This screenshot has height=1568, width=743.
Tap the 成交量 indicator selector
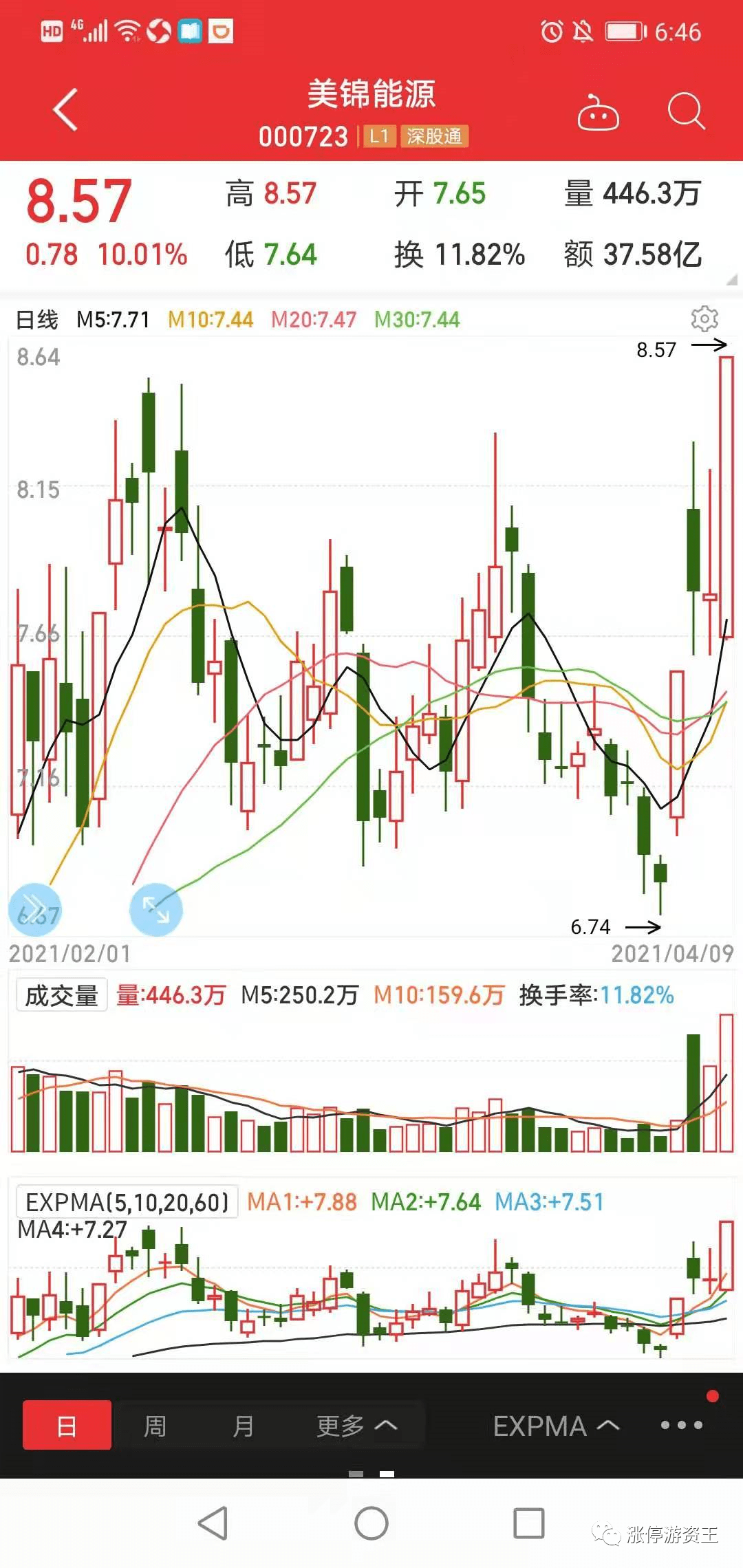pyautogui.click(x=62, y=995)
